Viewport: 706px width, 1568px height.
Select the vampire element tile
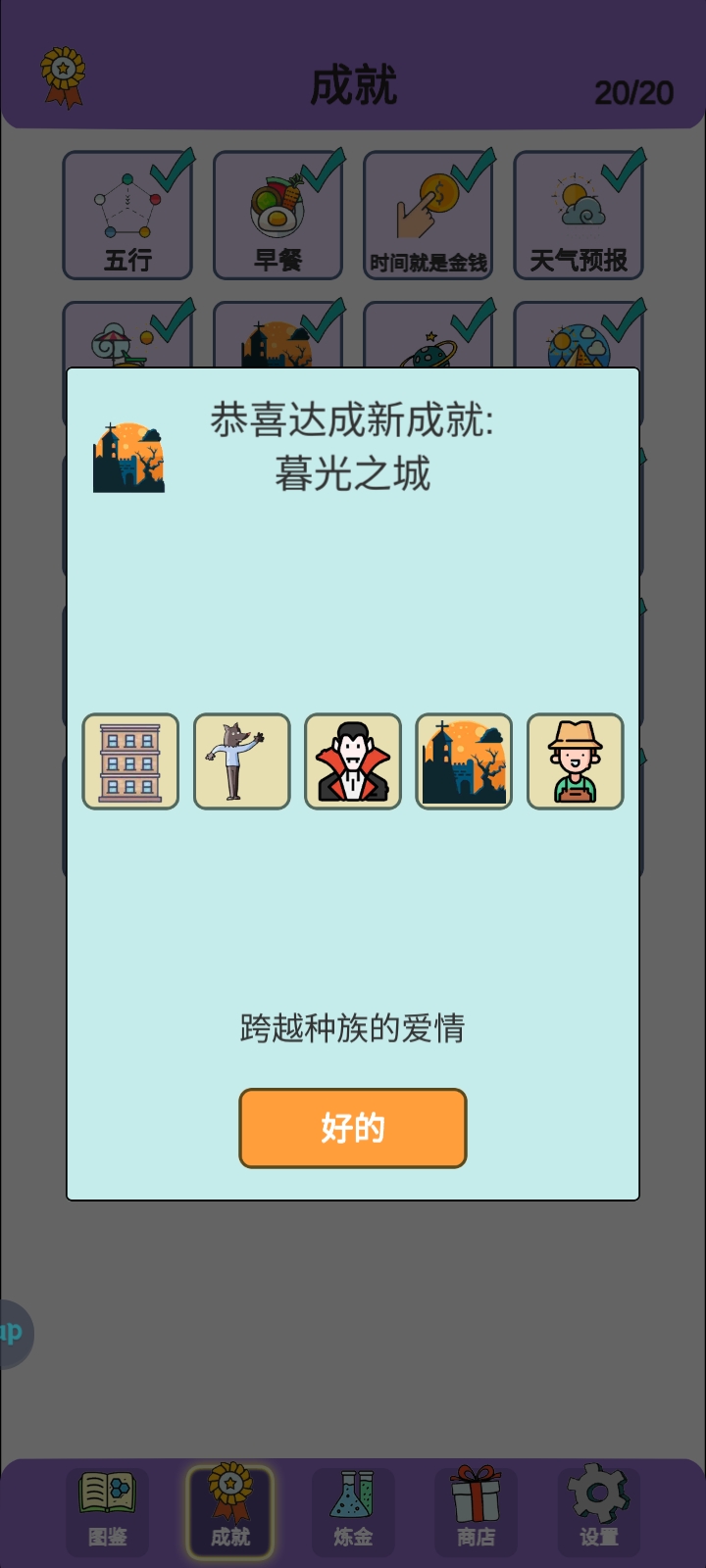click(x=353, y=761)
